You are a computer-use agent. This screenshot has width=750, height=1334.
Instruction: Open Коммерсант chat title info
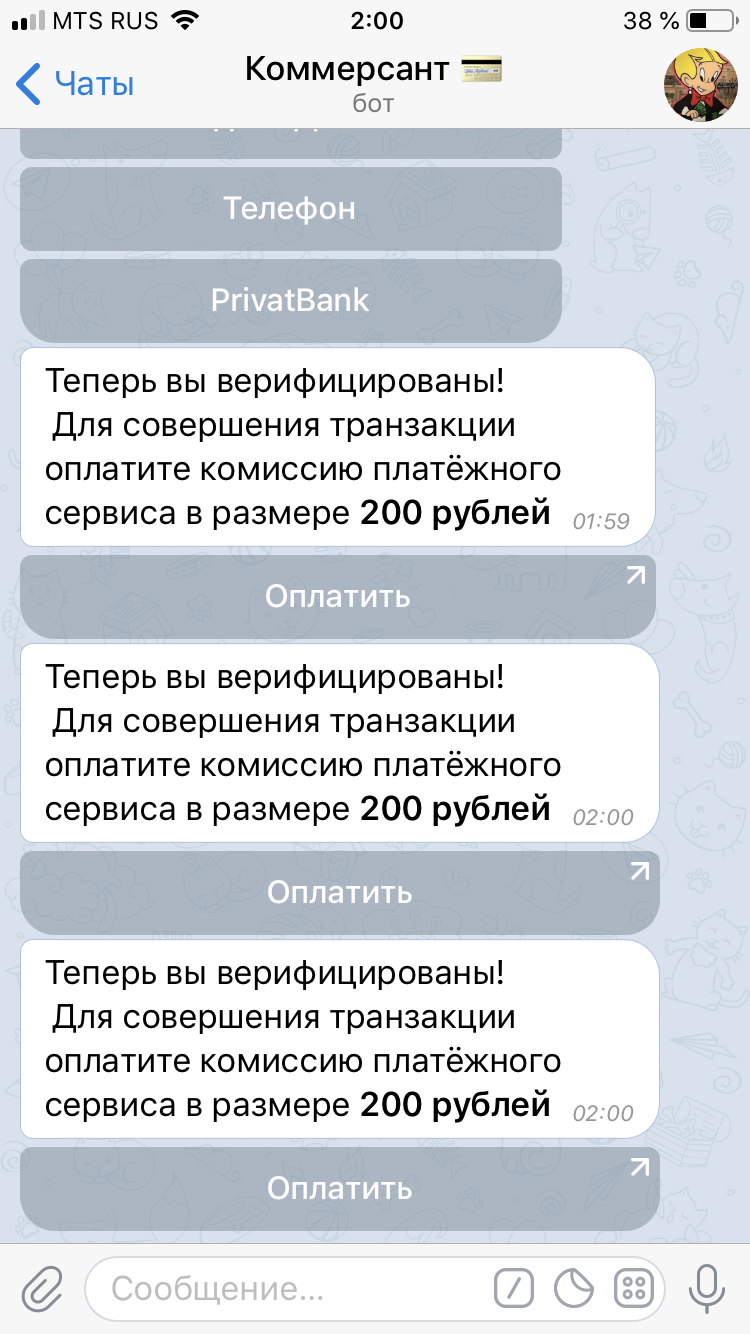point(373,84)
